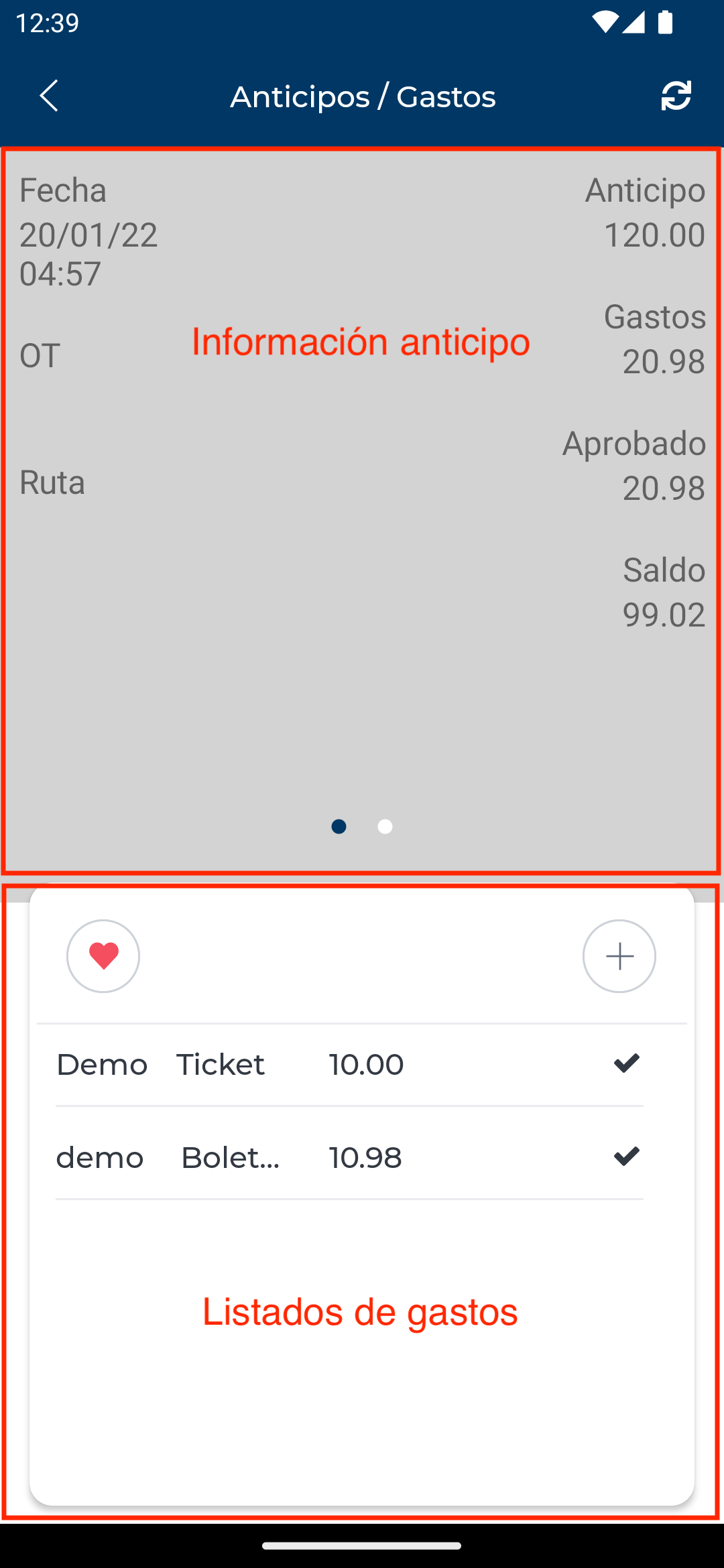Add a new expense with plus button

tap(619, 956)
